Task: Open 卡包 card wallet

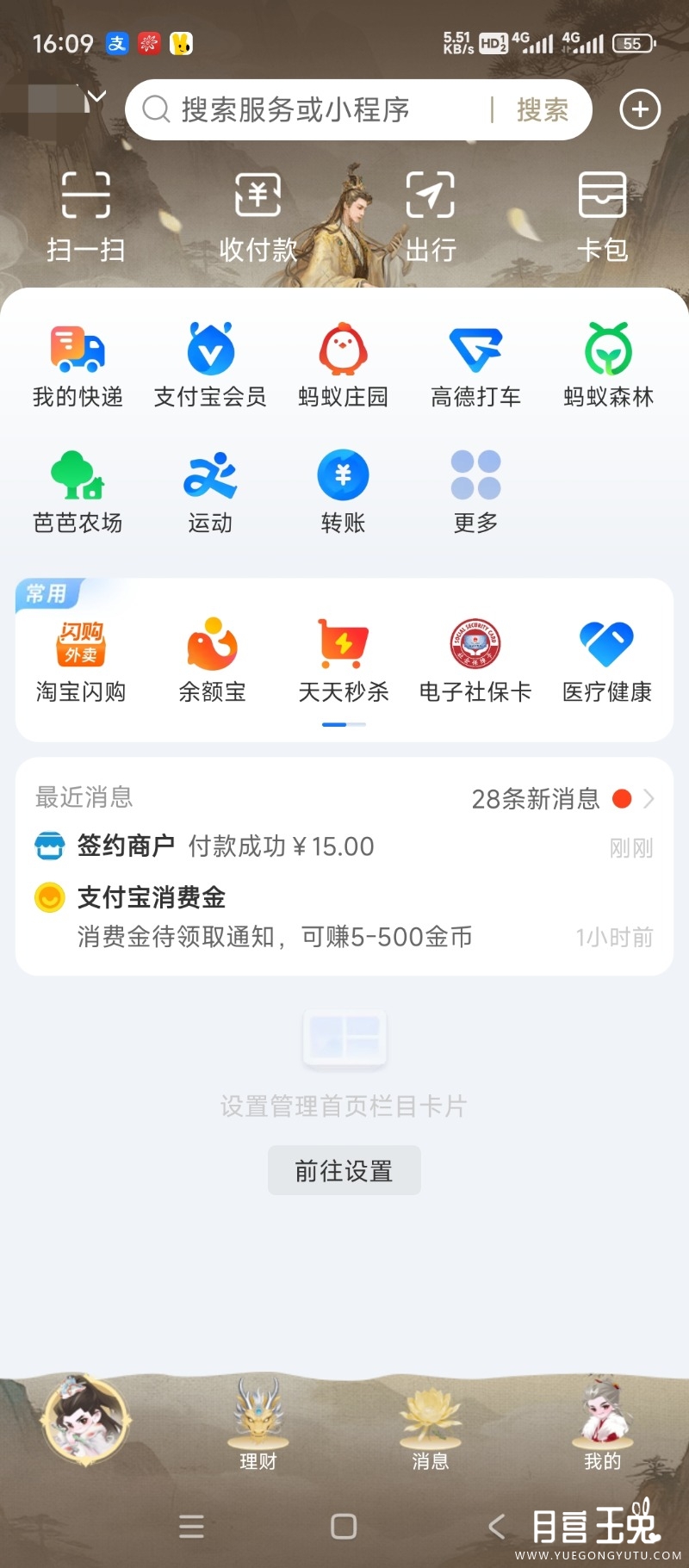Action: coord(602,215)
